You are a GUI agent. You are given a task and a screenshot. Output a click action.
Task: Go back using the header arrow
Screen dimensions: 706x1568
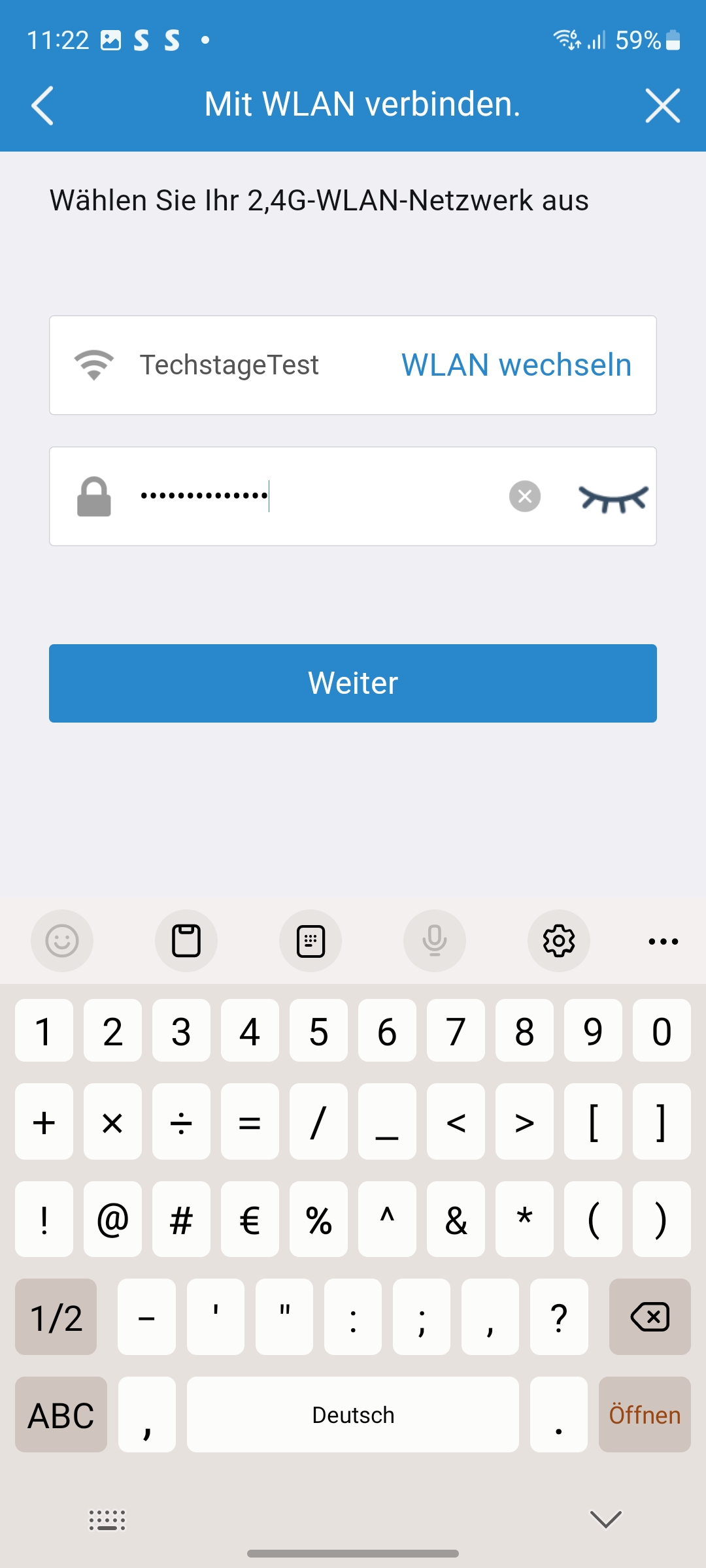coord(42,105)
